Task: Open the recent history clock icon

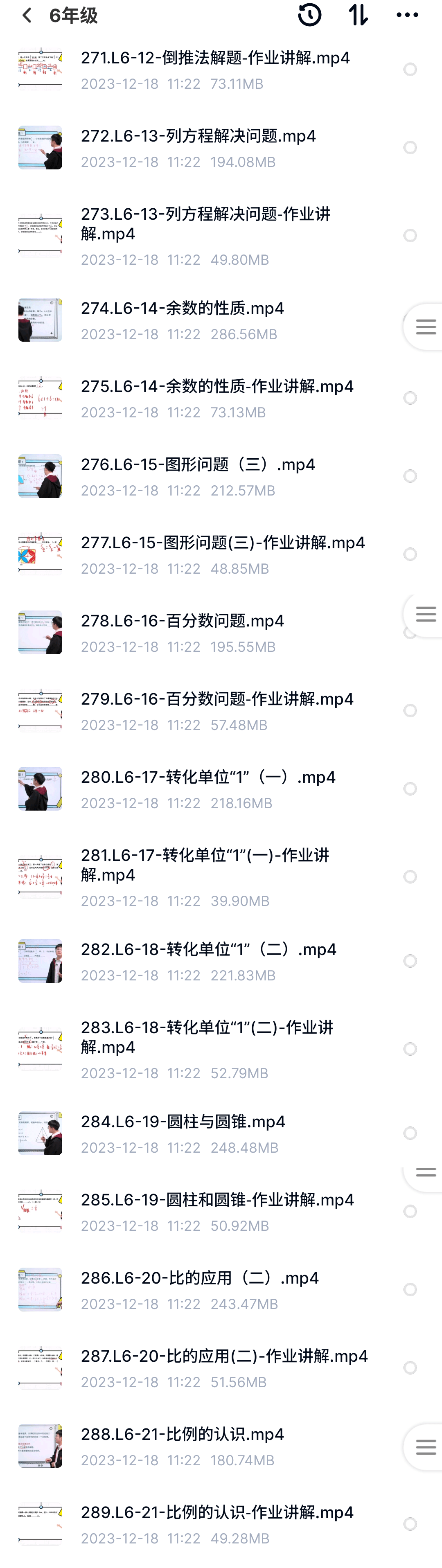Action: coord(309,15)
